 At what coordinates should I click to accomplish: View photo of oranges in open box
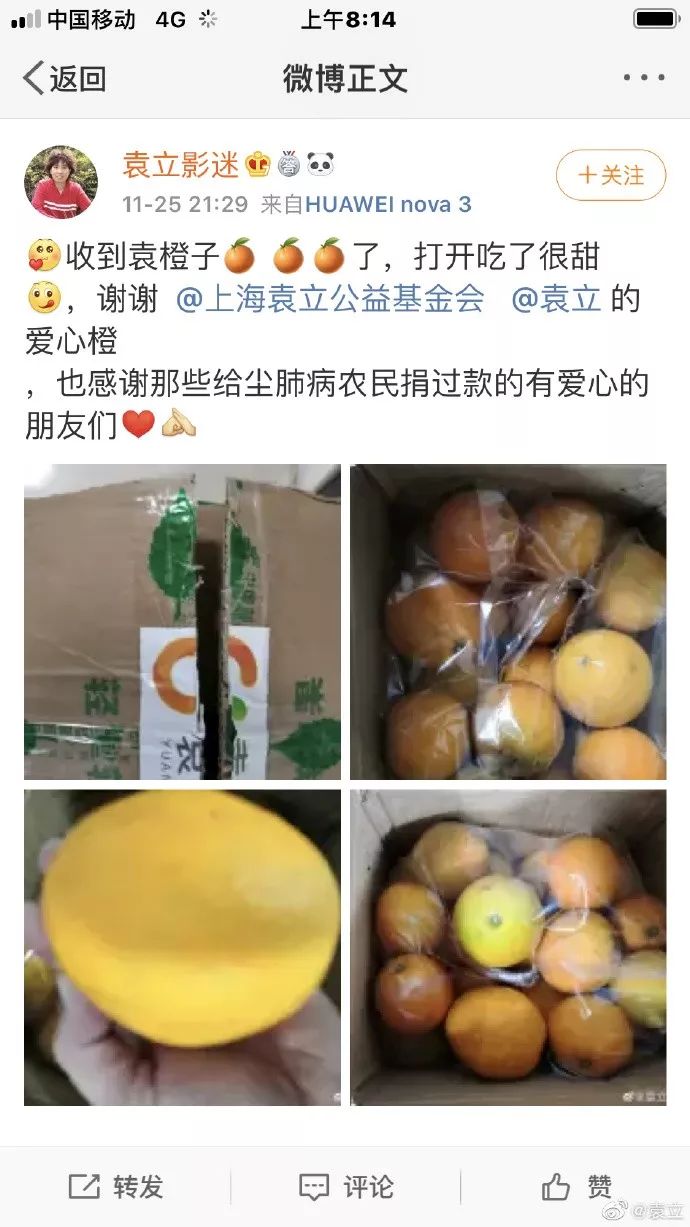point(508,948)
